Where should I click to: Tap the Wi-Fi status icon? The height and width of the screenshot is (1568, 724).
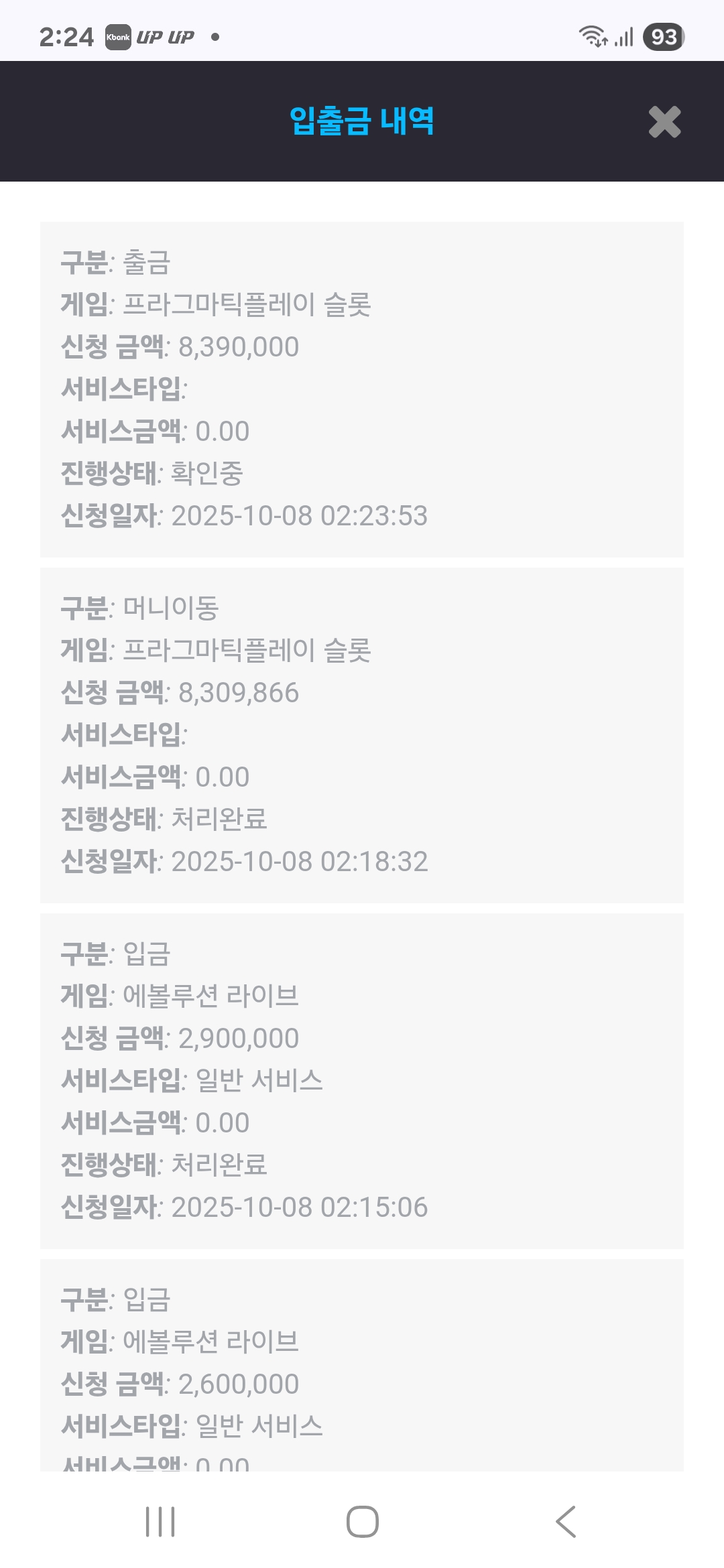[x=594, y=38]
